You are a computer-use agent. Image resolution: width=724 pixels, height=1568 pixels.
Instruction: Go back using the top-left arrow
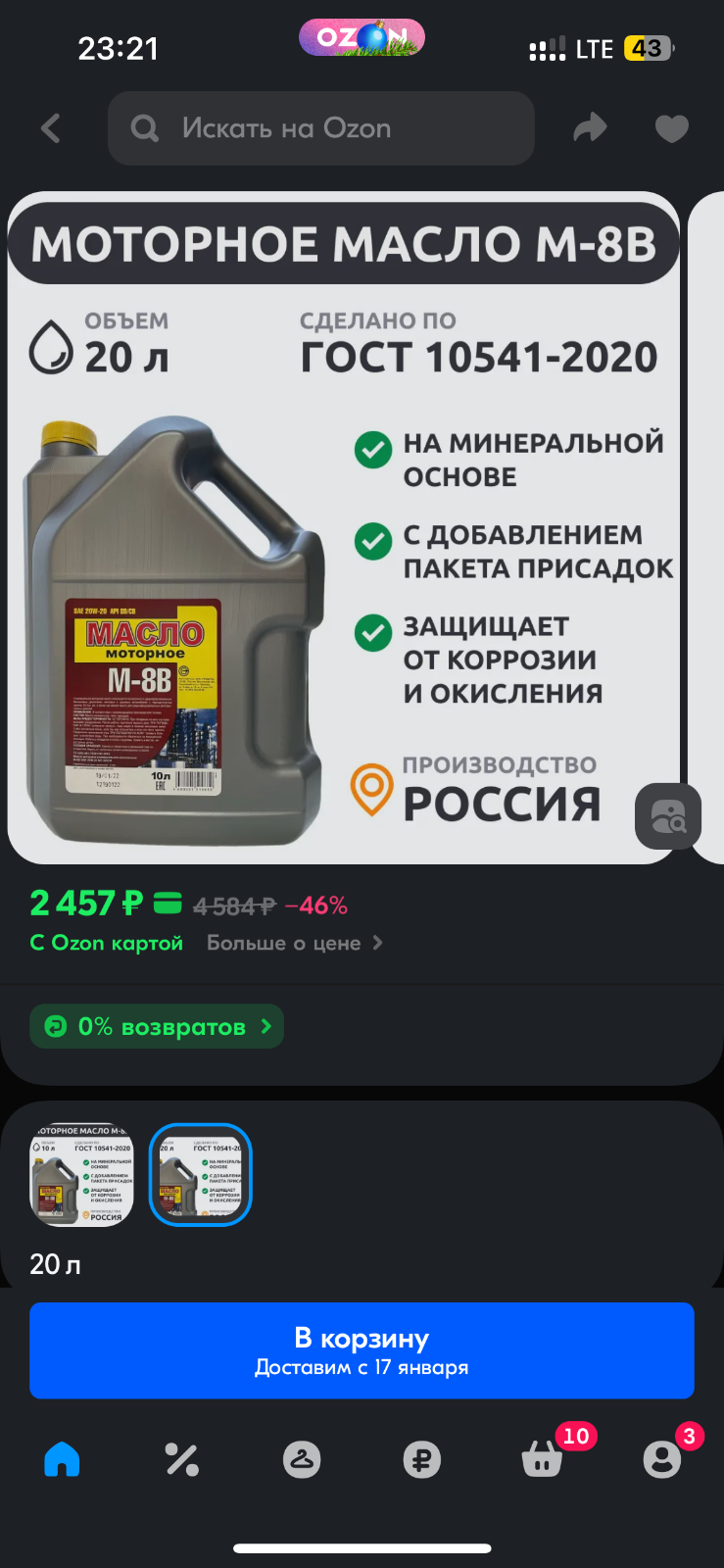(x=51, y=128)
